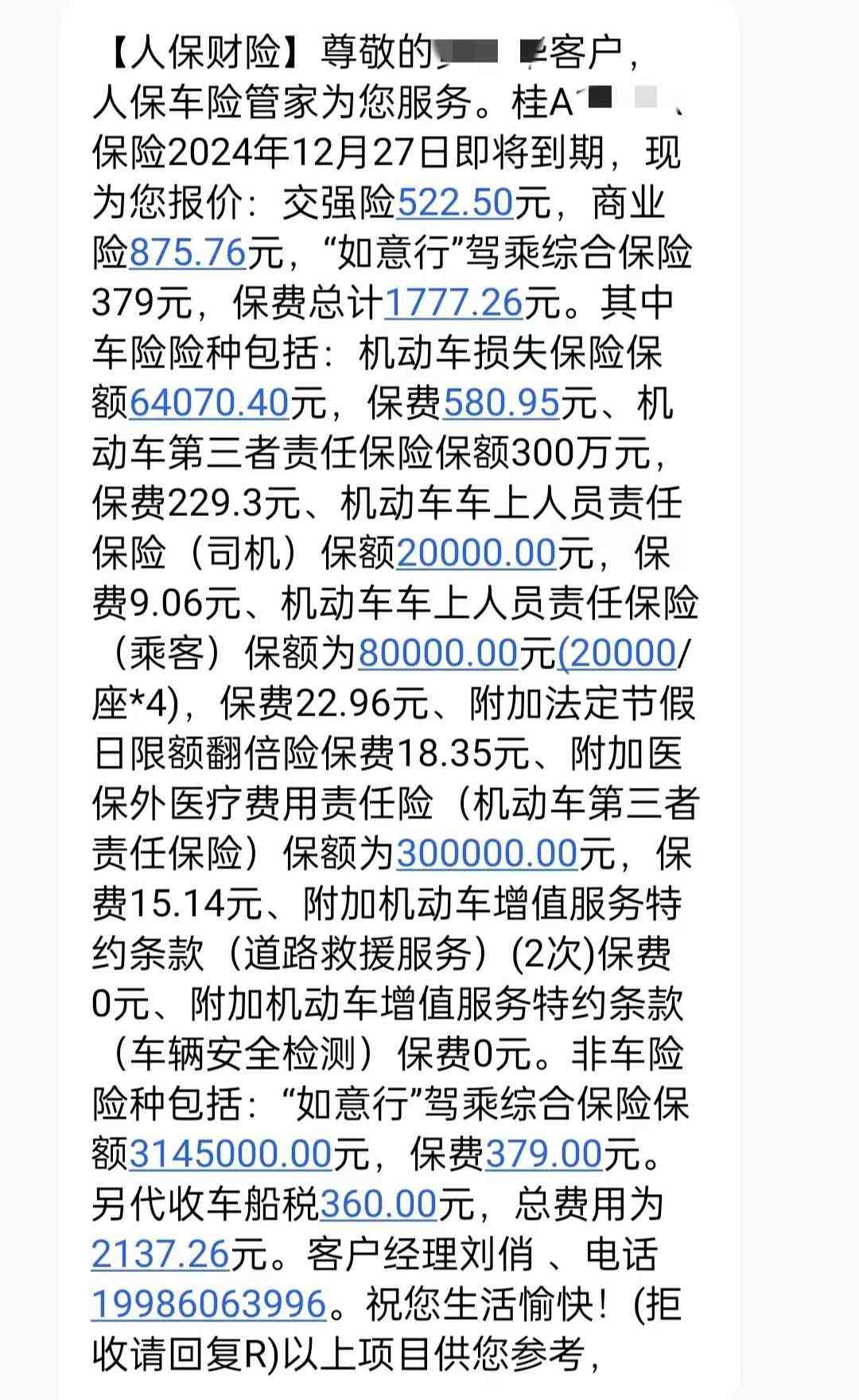Tap the phone number 19986063996
859x1400 pixels.
click(208, 1304)
